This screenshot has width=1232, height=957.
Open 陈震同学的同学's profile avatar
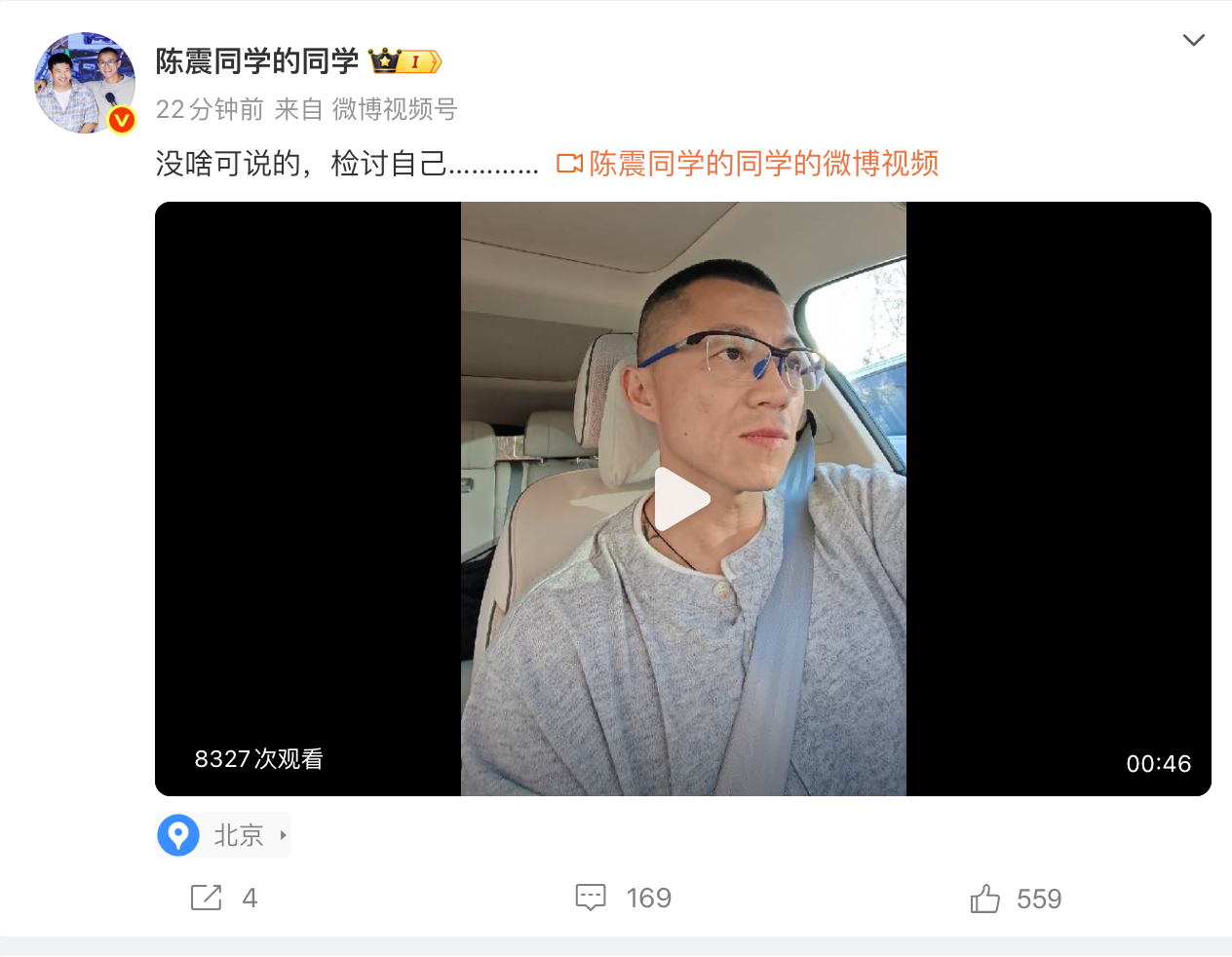pos(85,83)
